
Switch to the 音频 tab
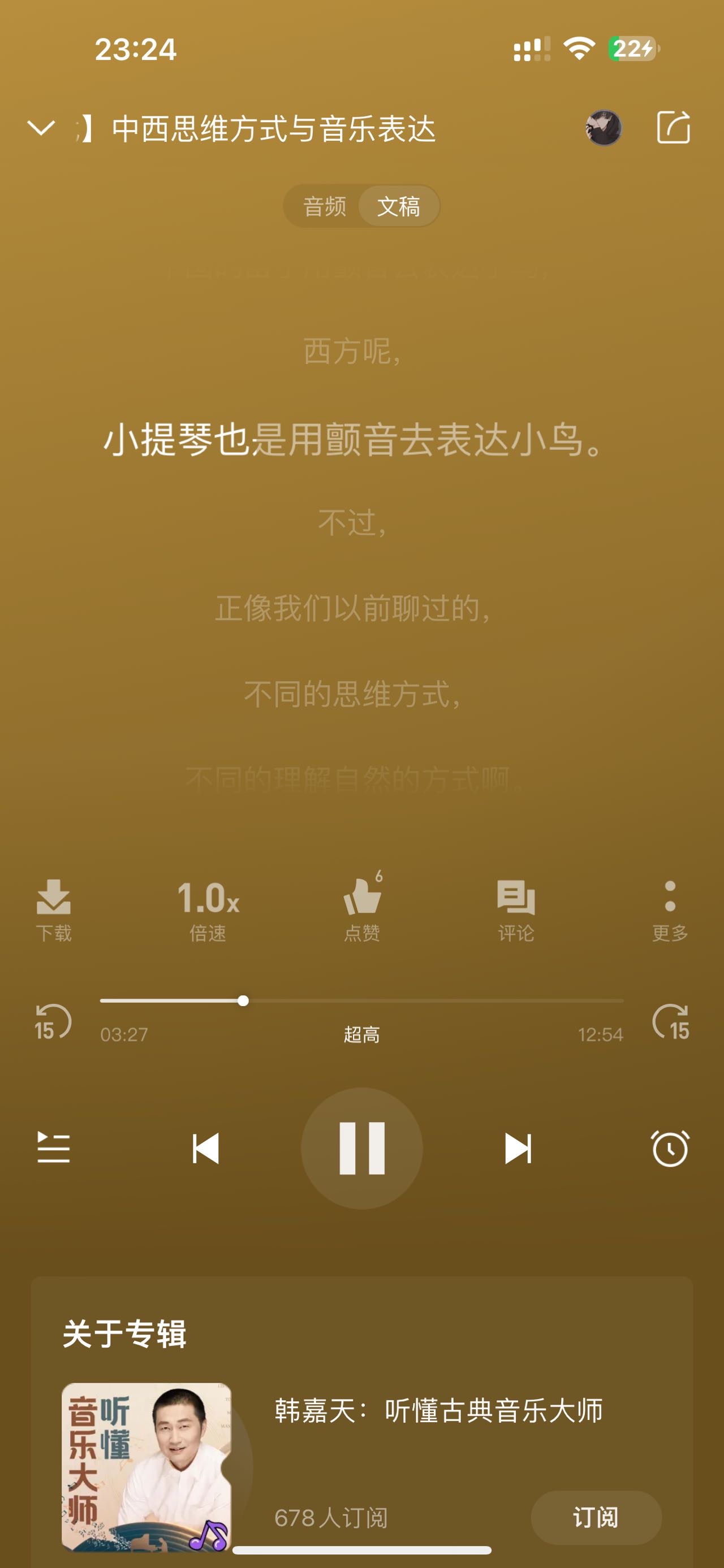click(325, 207)
